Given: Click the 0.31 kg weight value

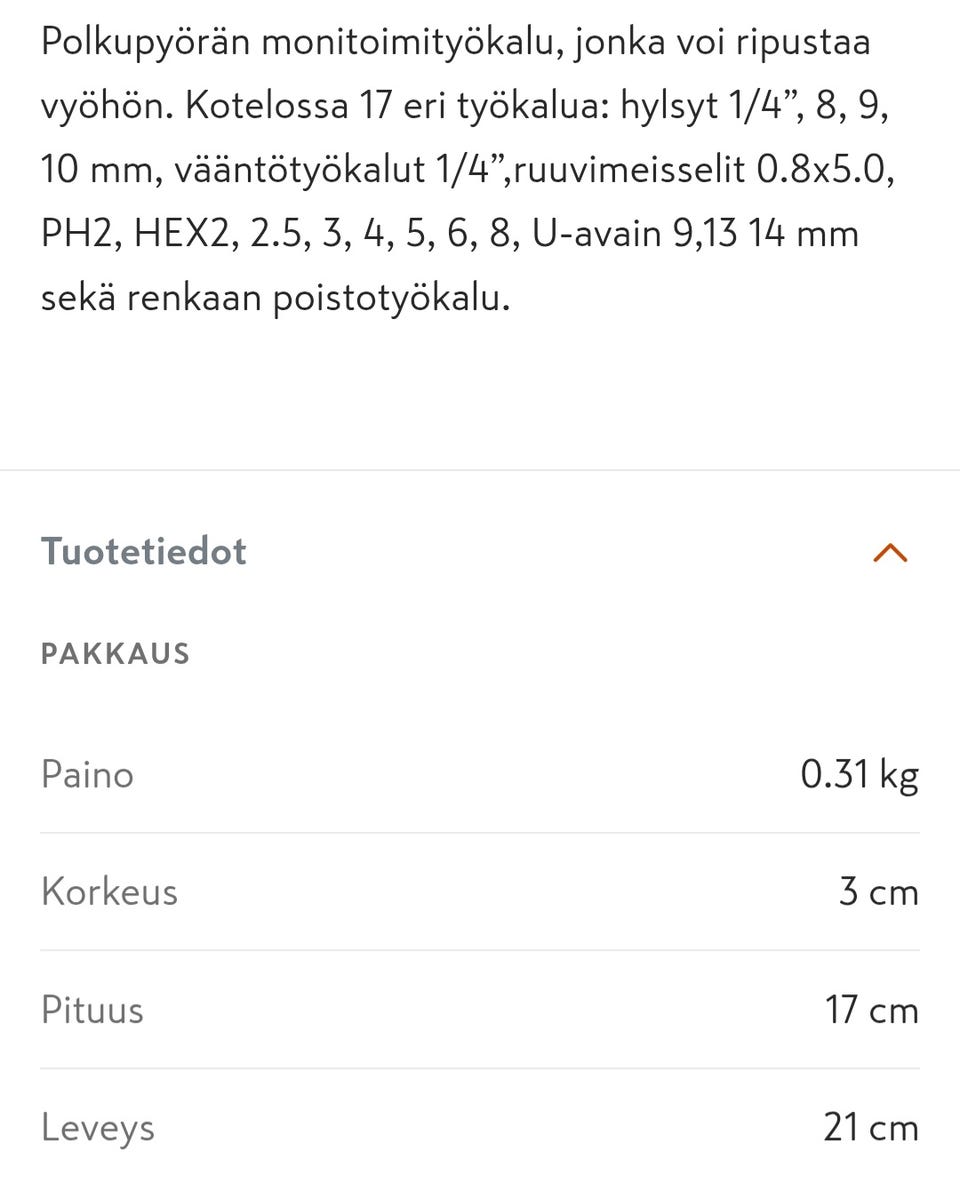Looking at the screenshot, I should (x=861, y=773).
